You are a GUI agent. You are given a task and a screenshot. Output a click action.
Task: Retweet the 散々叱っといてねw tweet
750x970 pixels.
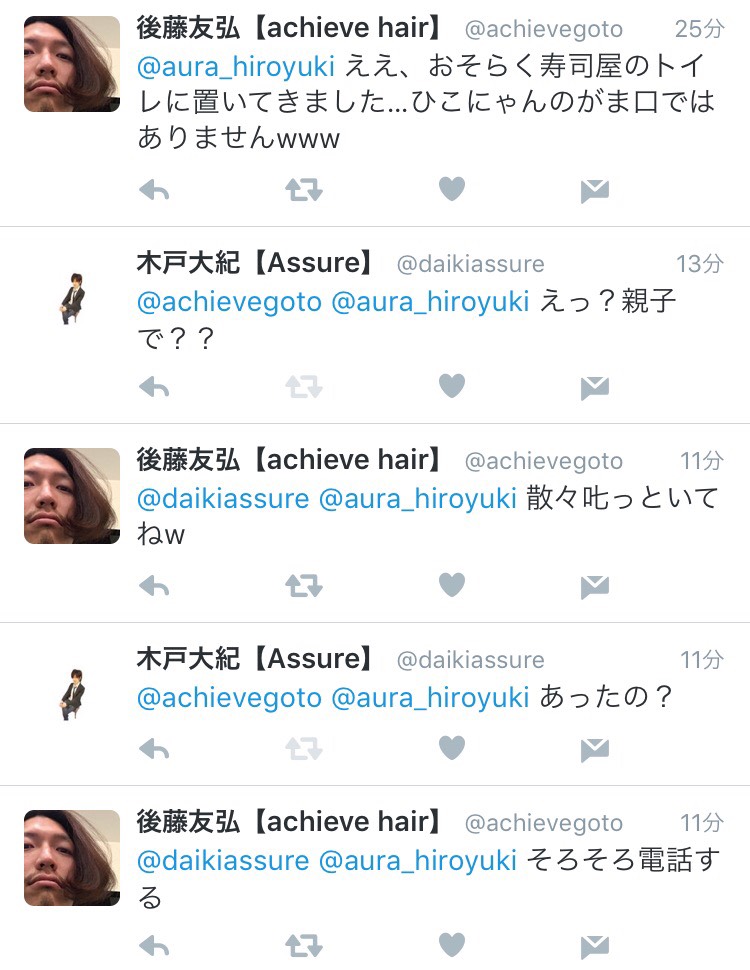click(x=303, y=584)
